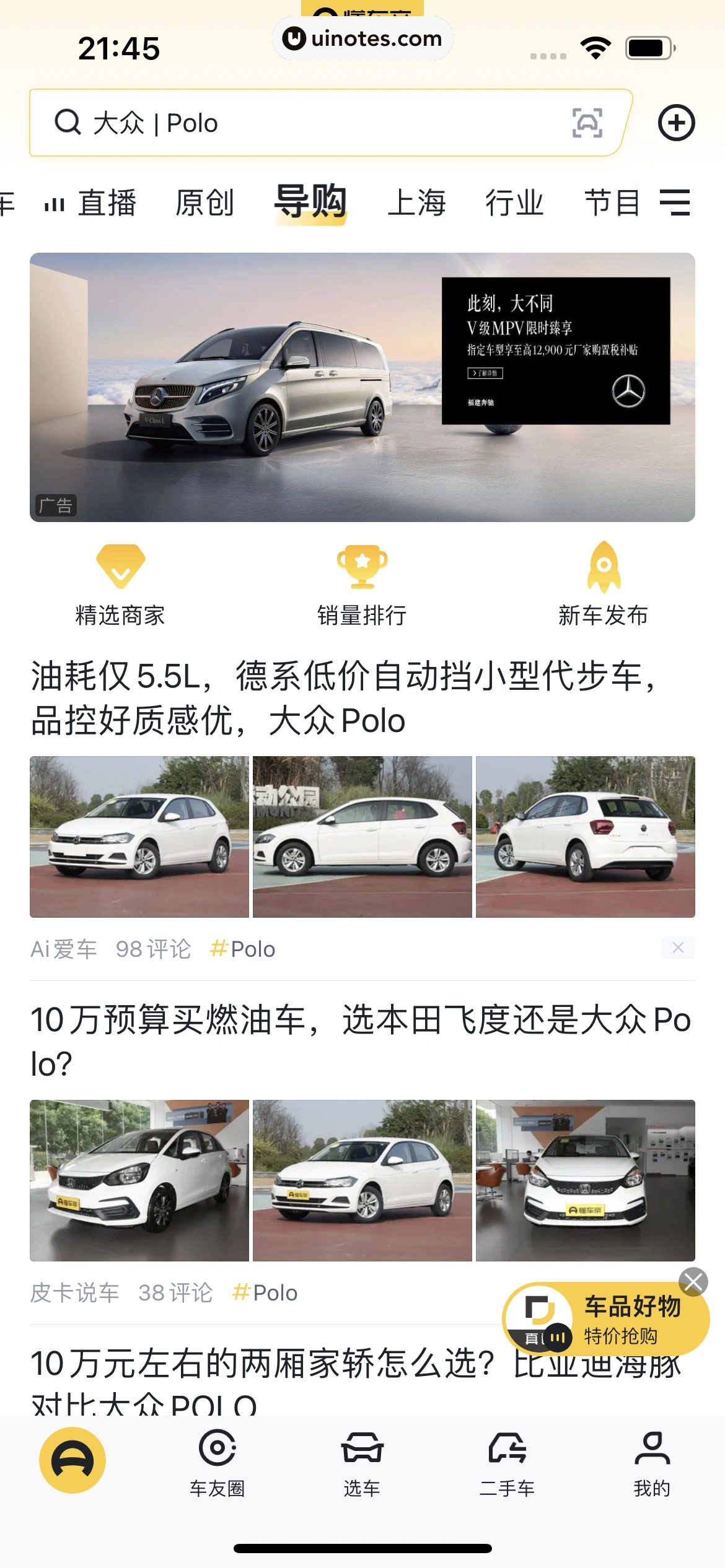Open 精选商家 shortcut
The height and width of the screenshot is (1568, 725).
120,585
